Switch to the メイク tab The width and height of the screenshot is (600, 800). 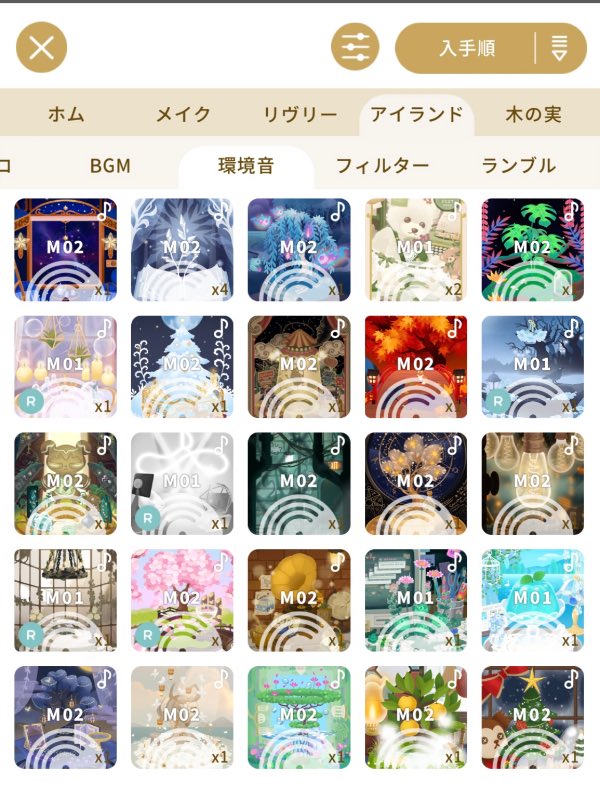(183, 114)
